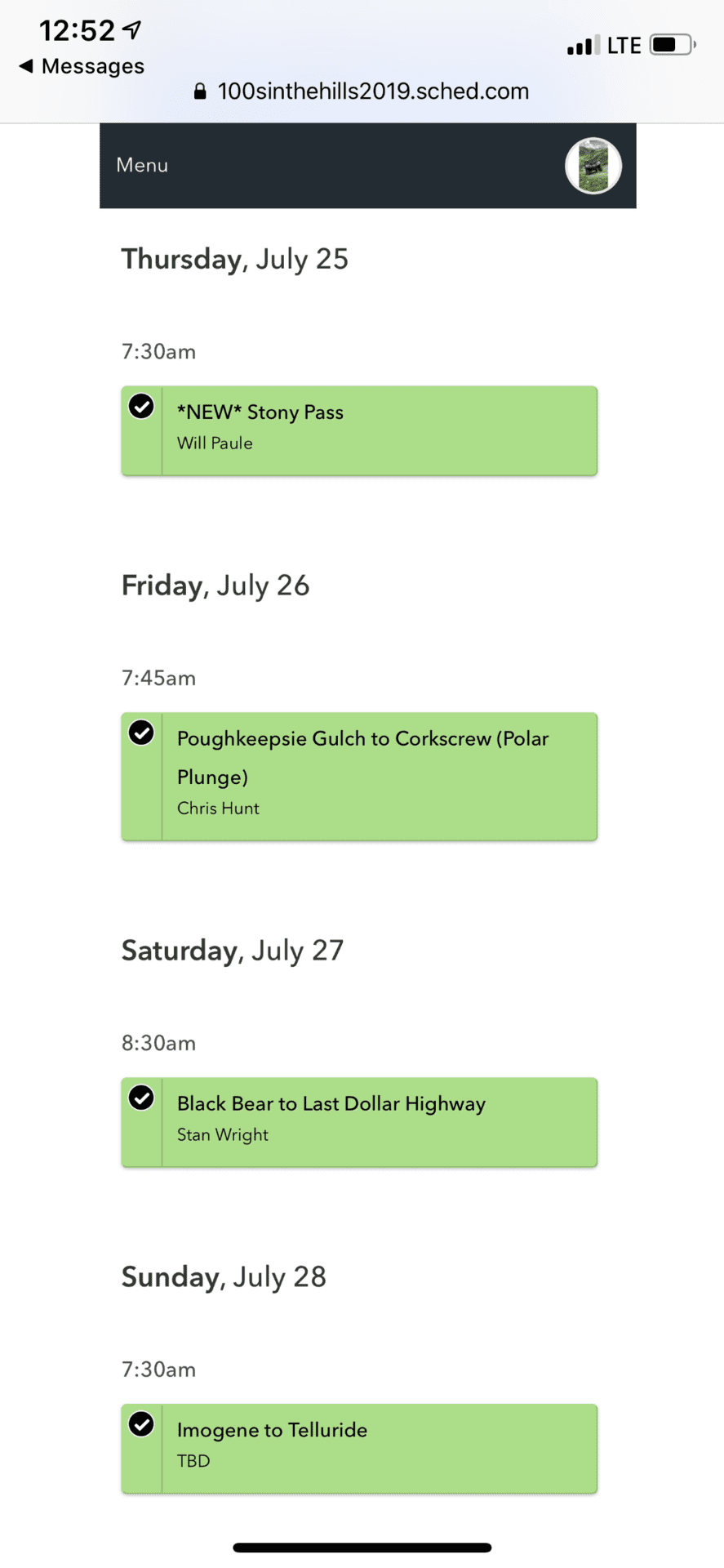Return to Messages app
The width and height of the screenshot is (724, 1568).
click(82, 66)
